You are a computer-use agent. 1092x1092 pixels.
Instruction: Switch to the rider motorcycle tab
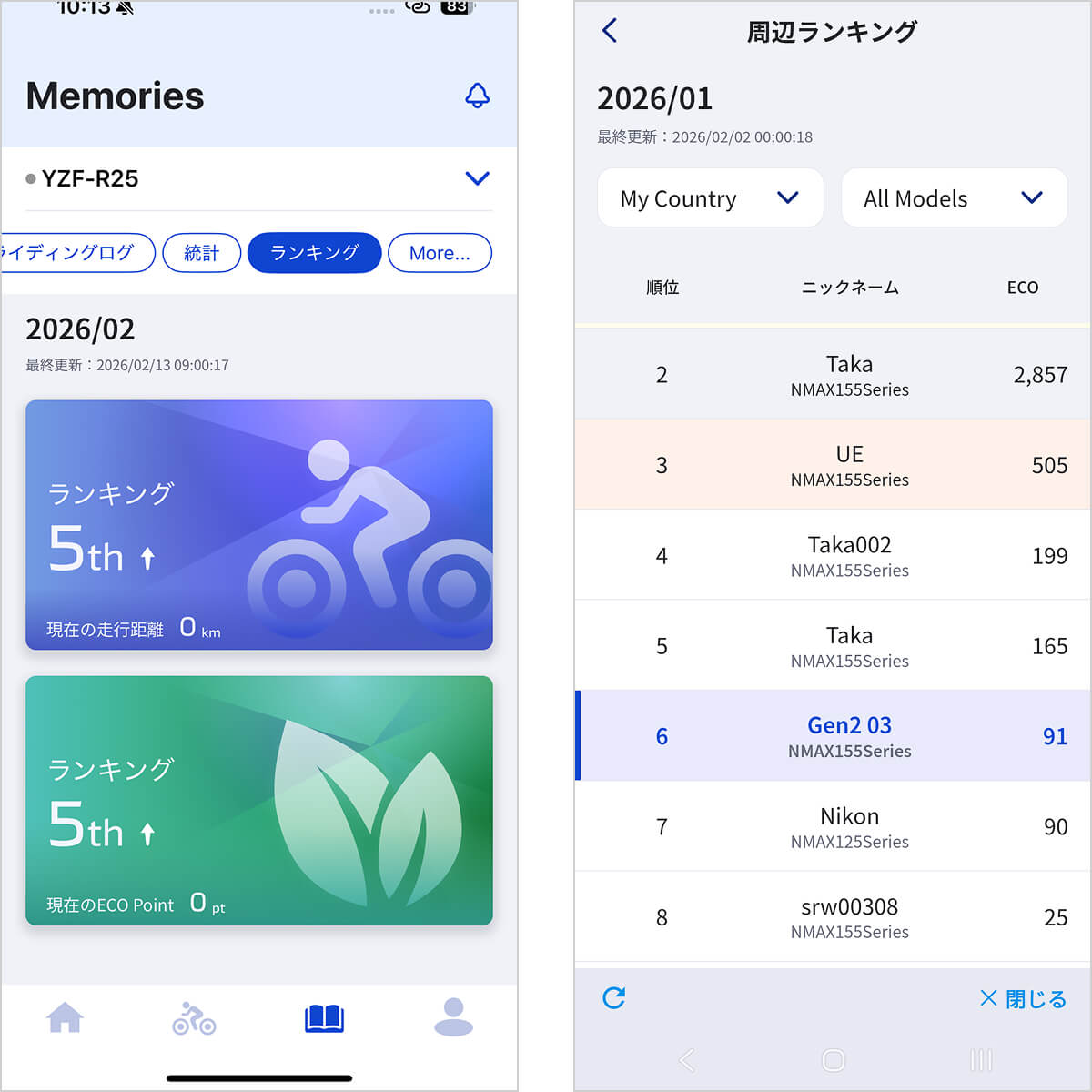pos(194,1017)
